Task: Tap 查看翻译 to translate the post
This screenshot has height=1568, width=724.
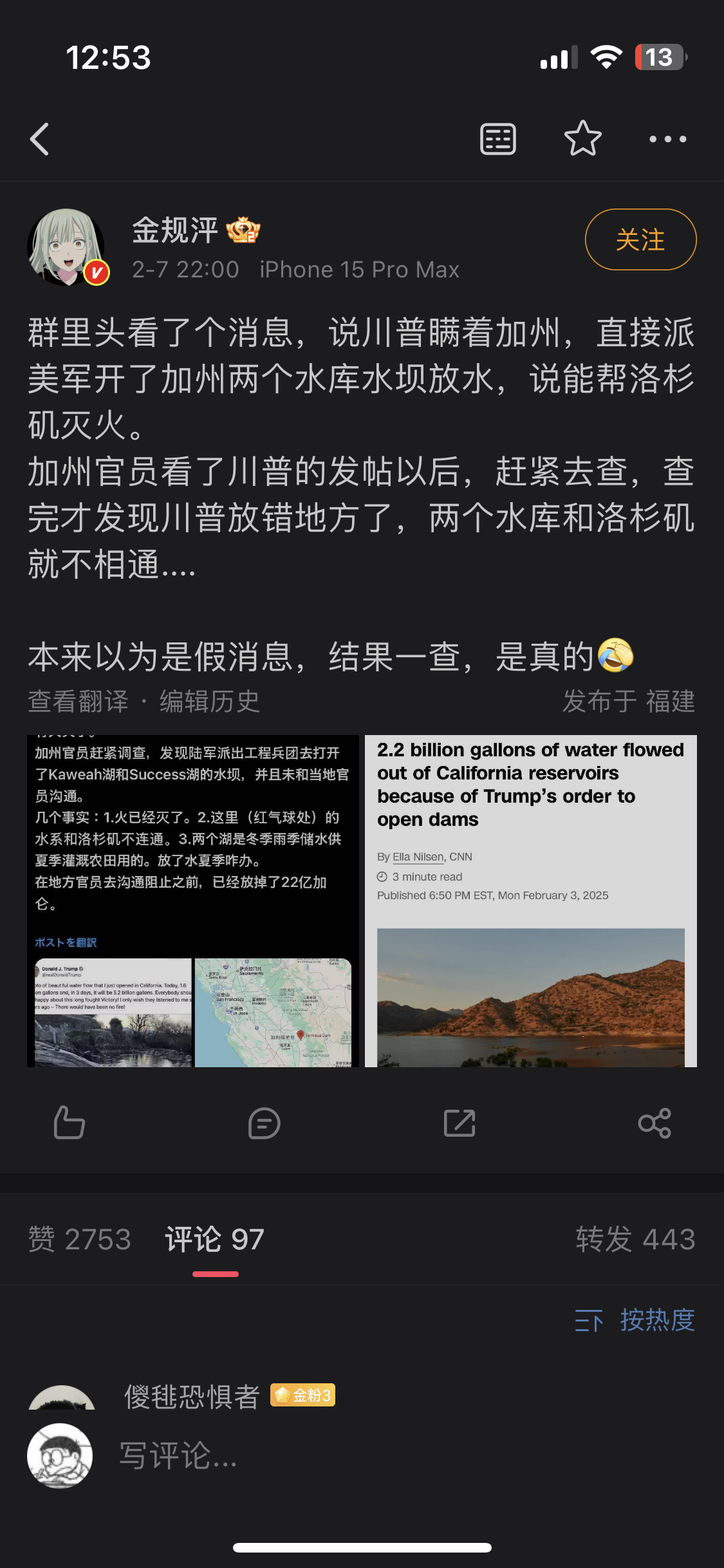Action: coord(79,701)
